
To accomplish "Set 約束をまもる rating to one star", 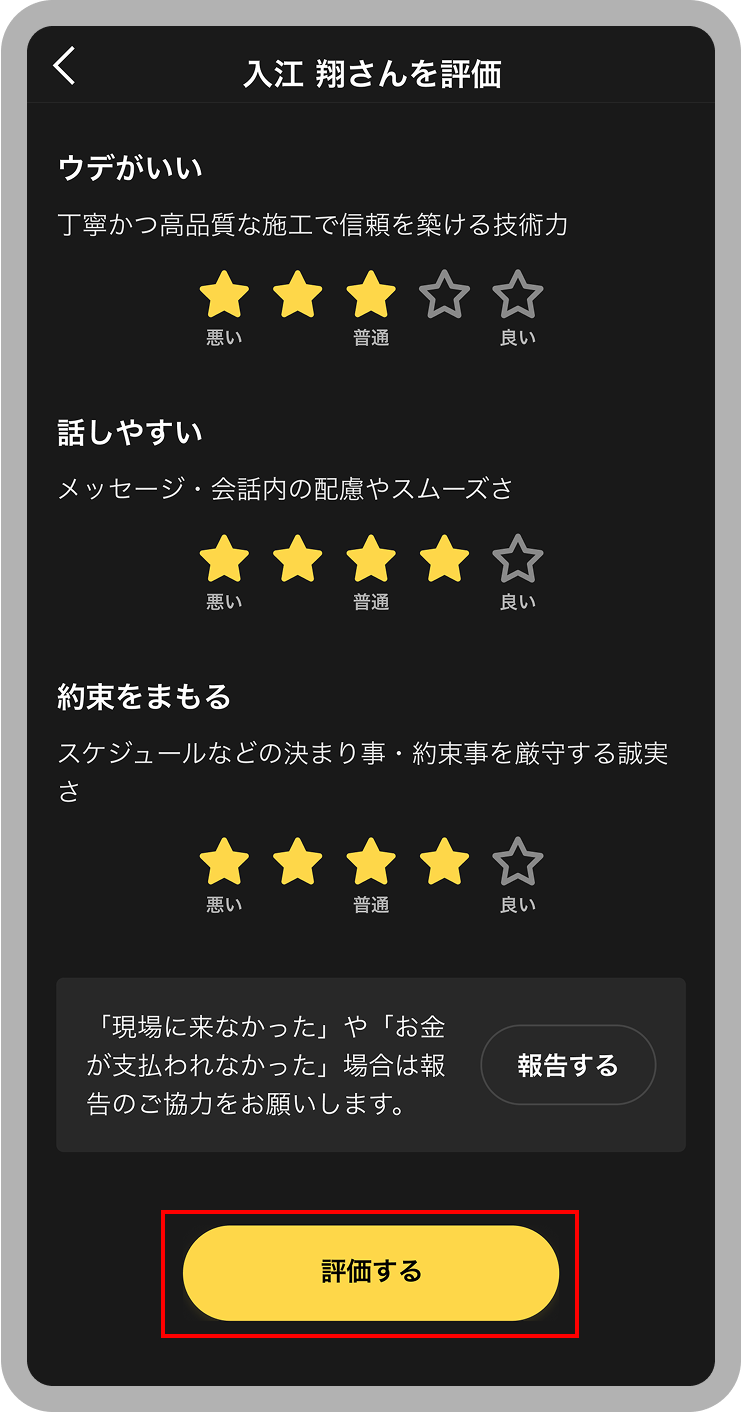I will [x=224, y=862].
